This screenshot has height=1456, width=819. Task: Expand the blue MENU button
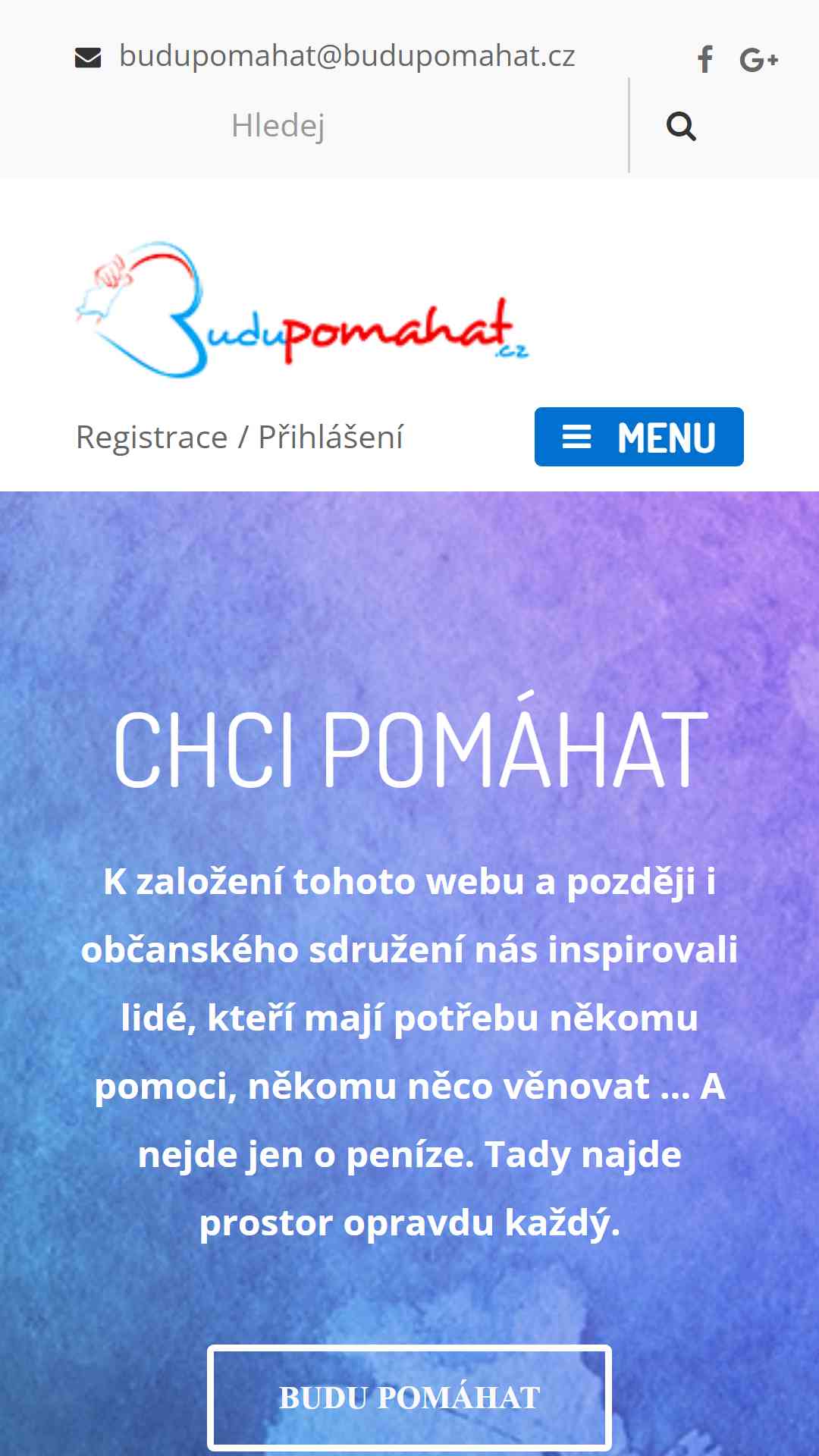point(639,437)
